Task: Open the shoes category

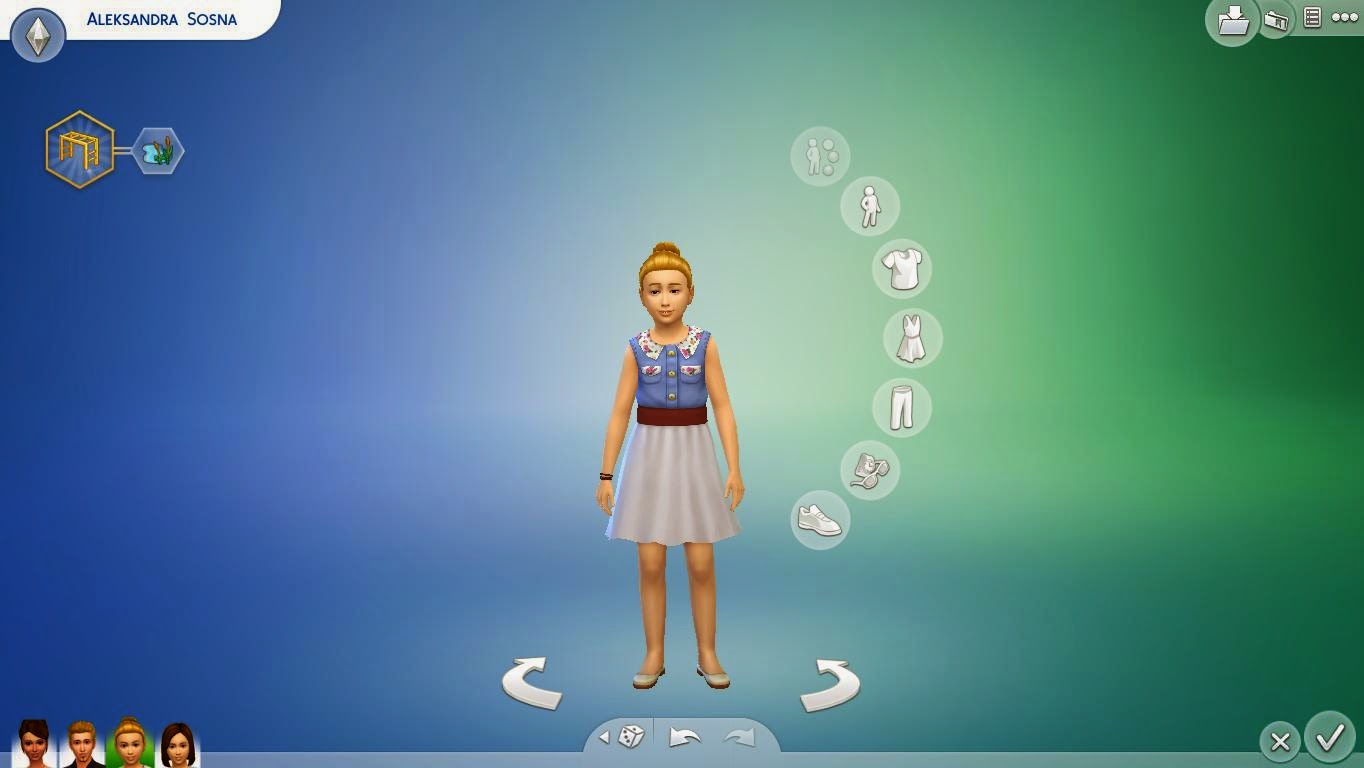Action: tap(820, 520)
